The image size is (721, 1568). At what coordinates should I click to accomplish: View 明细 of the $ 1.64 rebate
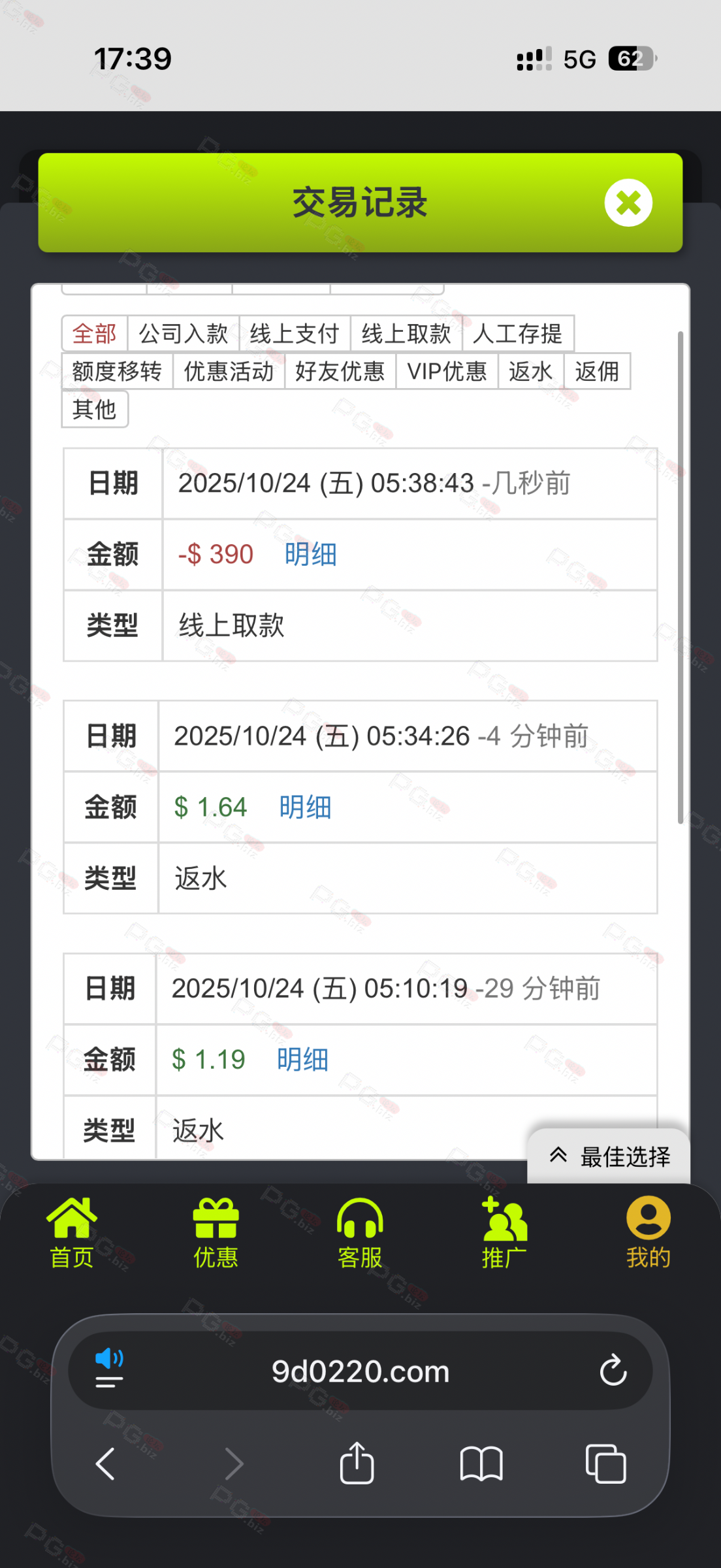click(305, 808)
